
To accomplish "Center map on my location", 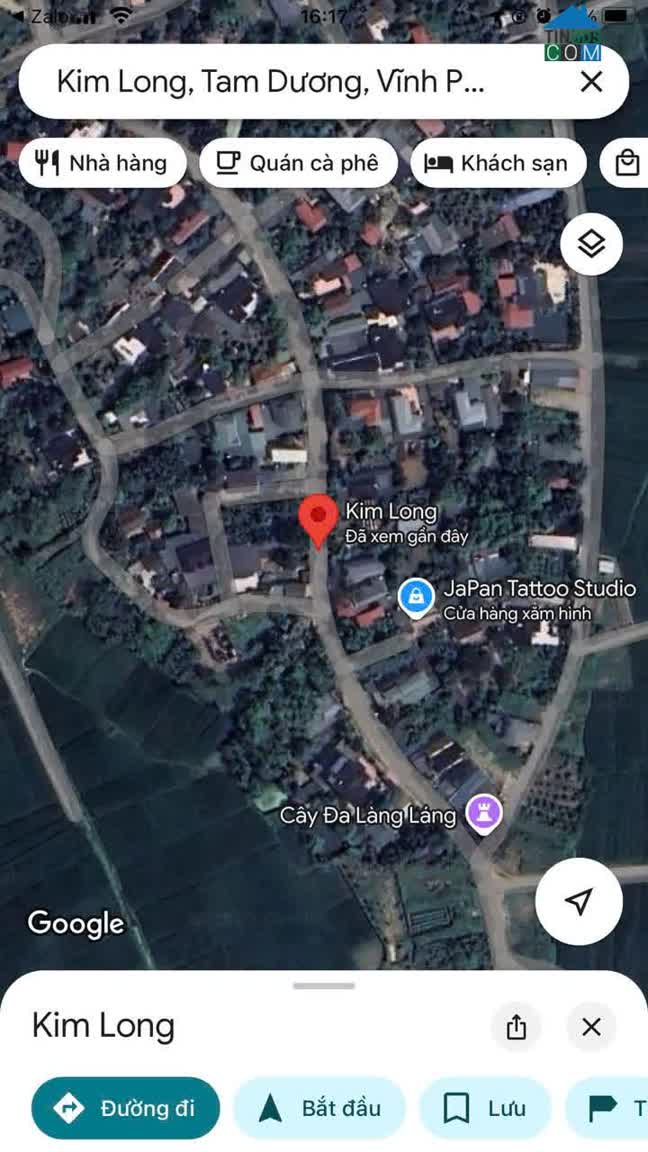I will tap(578, 901).
